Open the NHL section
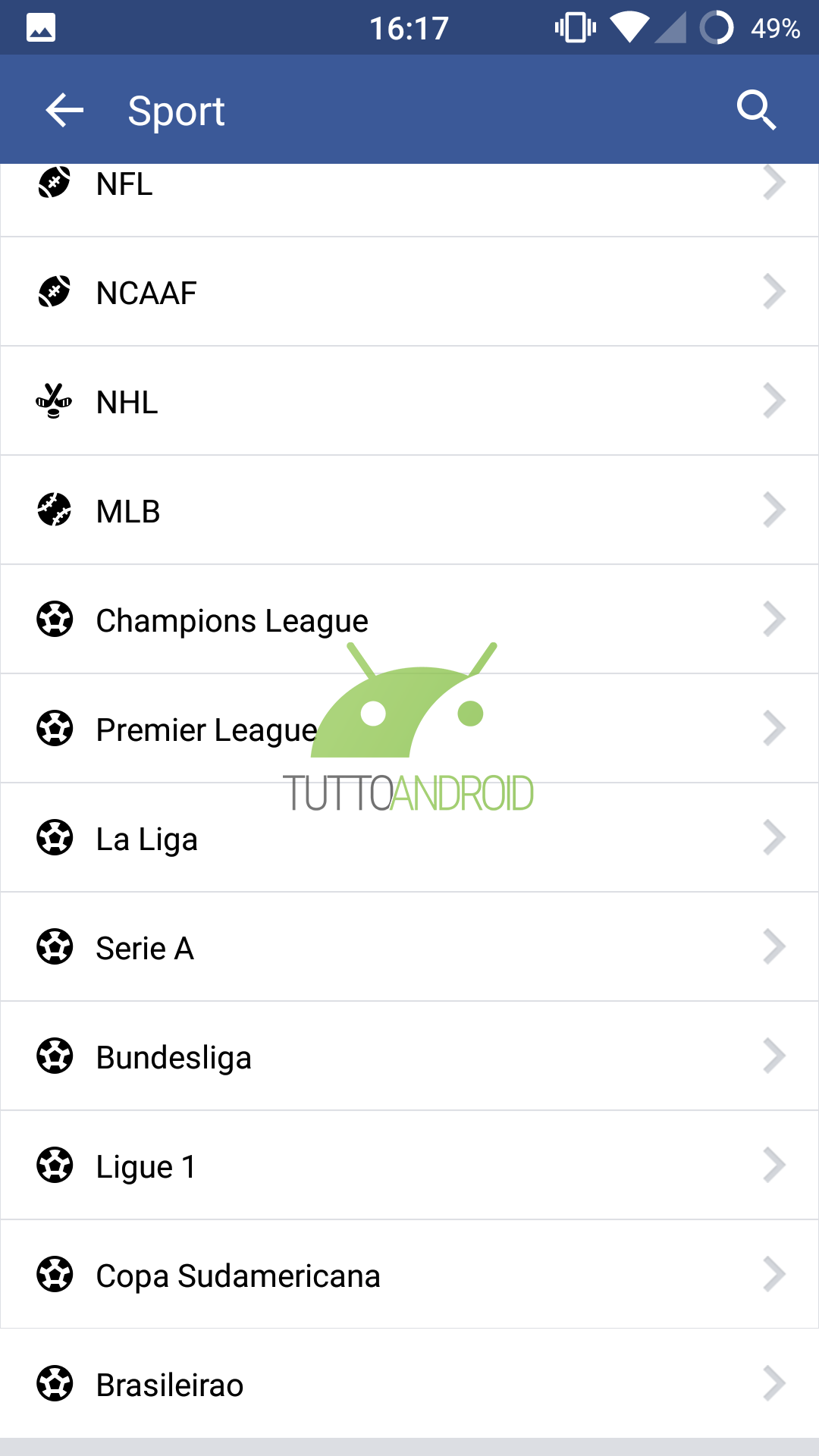This screenshot has height=1456, width=819. (409, 401)
